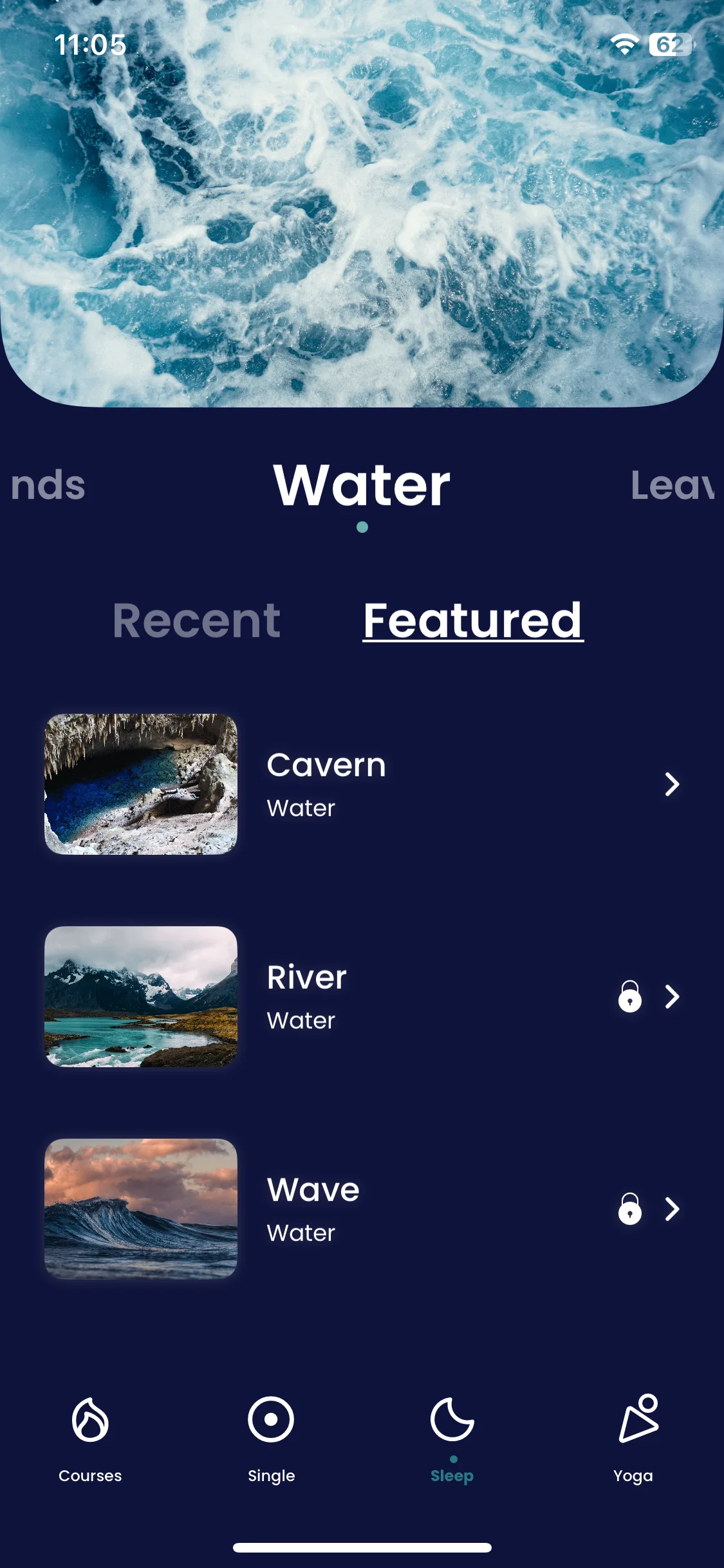Select the partially visible category ending in 'nds'
Screen dimensions: 724x1568
point(48,485)
